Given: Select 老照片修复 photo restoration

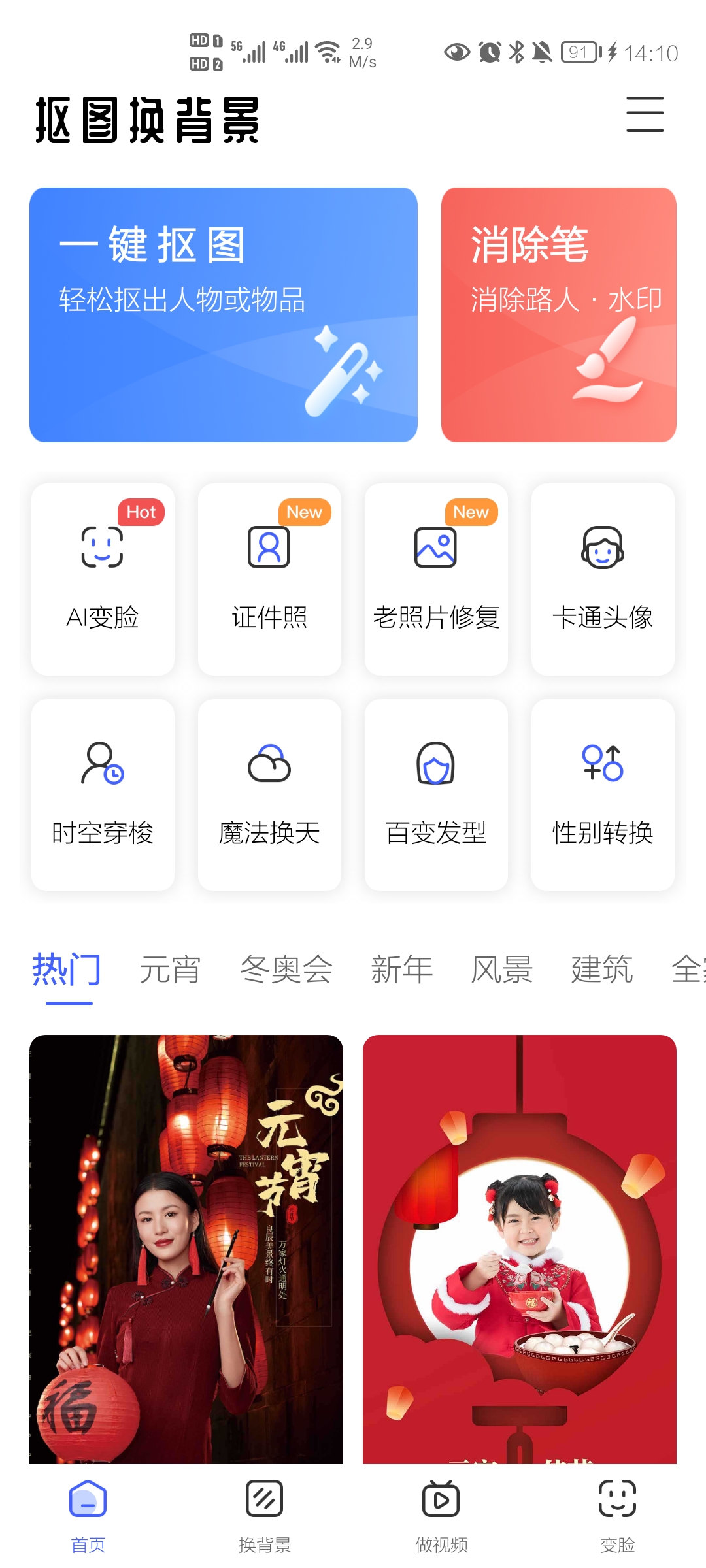Looking at the screenshot, I should pyautogui.click(x=436, y=579).
